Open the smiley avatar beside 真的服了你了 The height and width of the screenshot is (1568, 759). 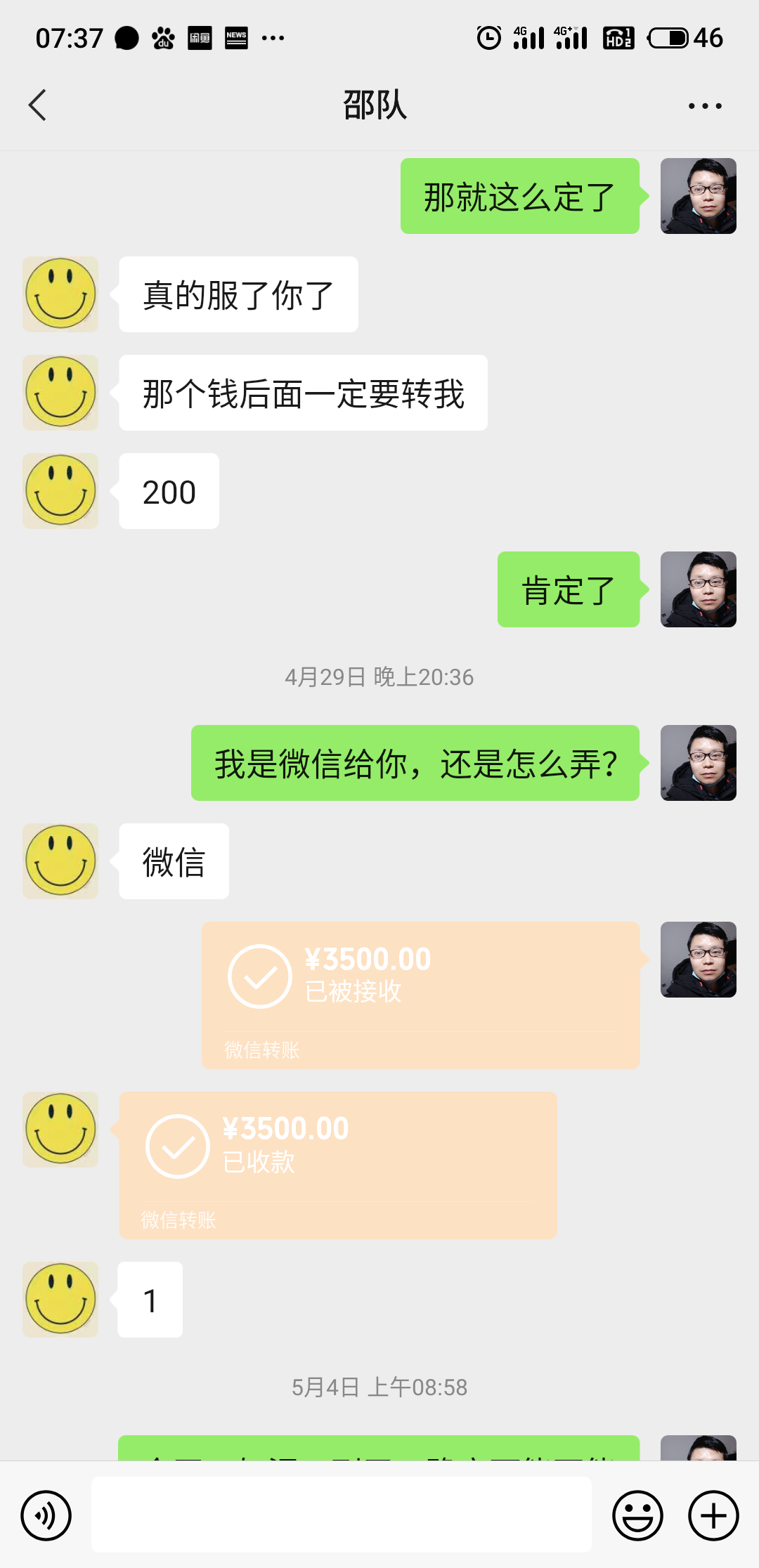coord(60,294)
